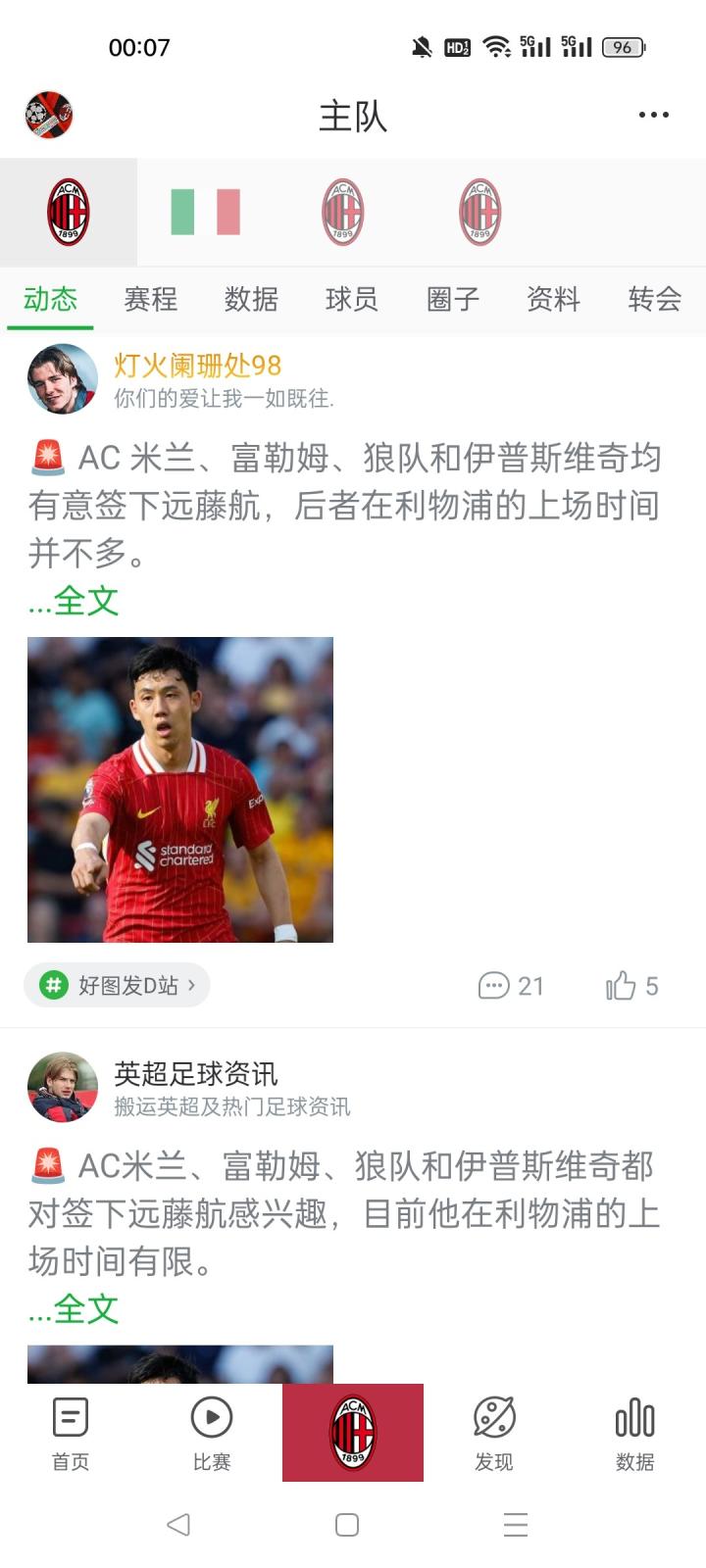
Task: View the 转会 tab
Action: [654, 299]
